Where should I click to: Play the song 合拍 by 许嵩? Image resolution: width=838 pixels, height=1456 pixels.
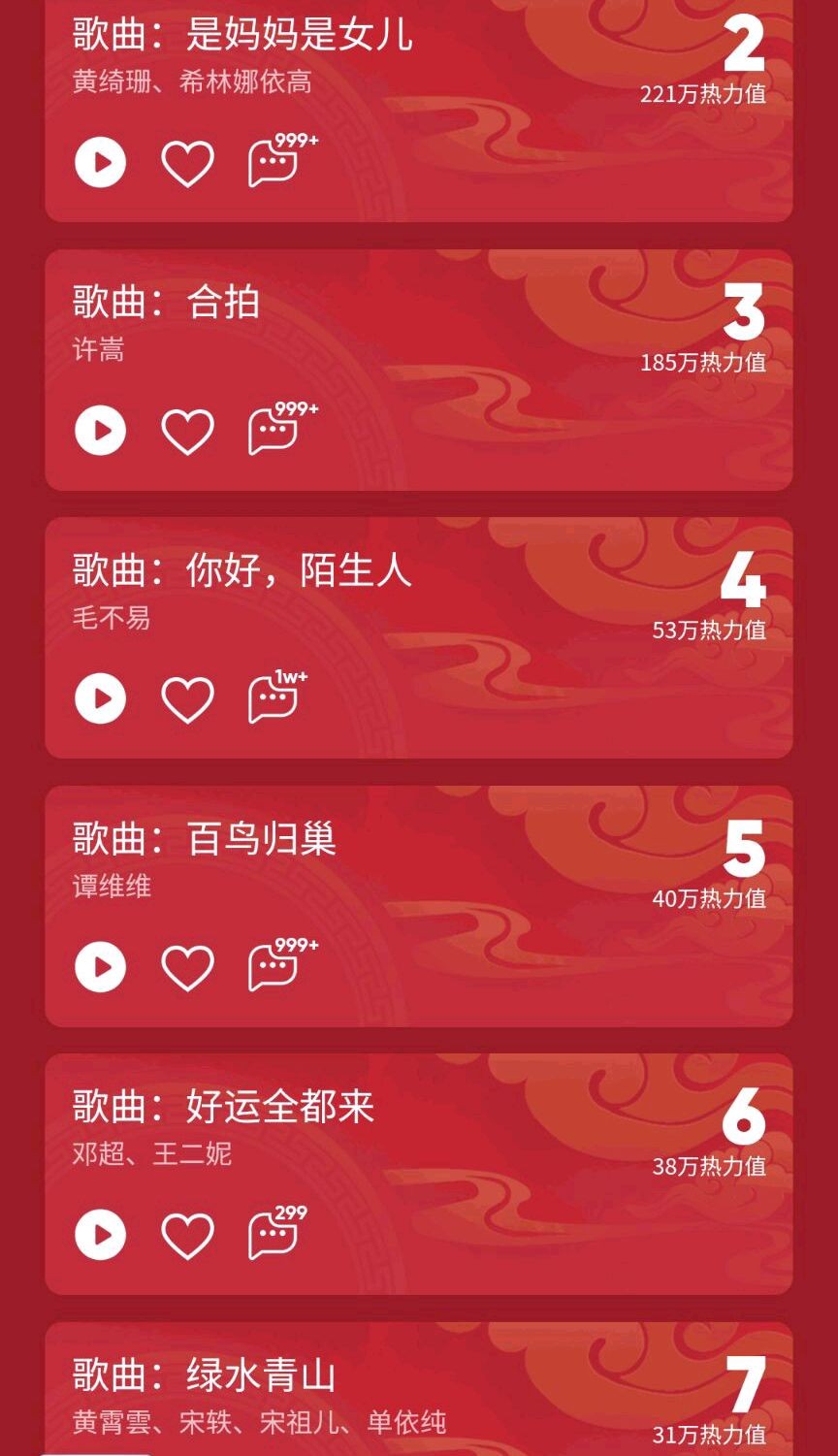[x=101, y=431]
